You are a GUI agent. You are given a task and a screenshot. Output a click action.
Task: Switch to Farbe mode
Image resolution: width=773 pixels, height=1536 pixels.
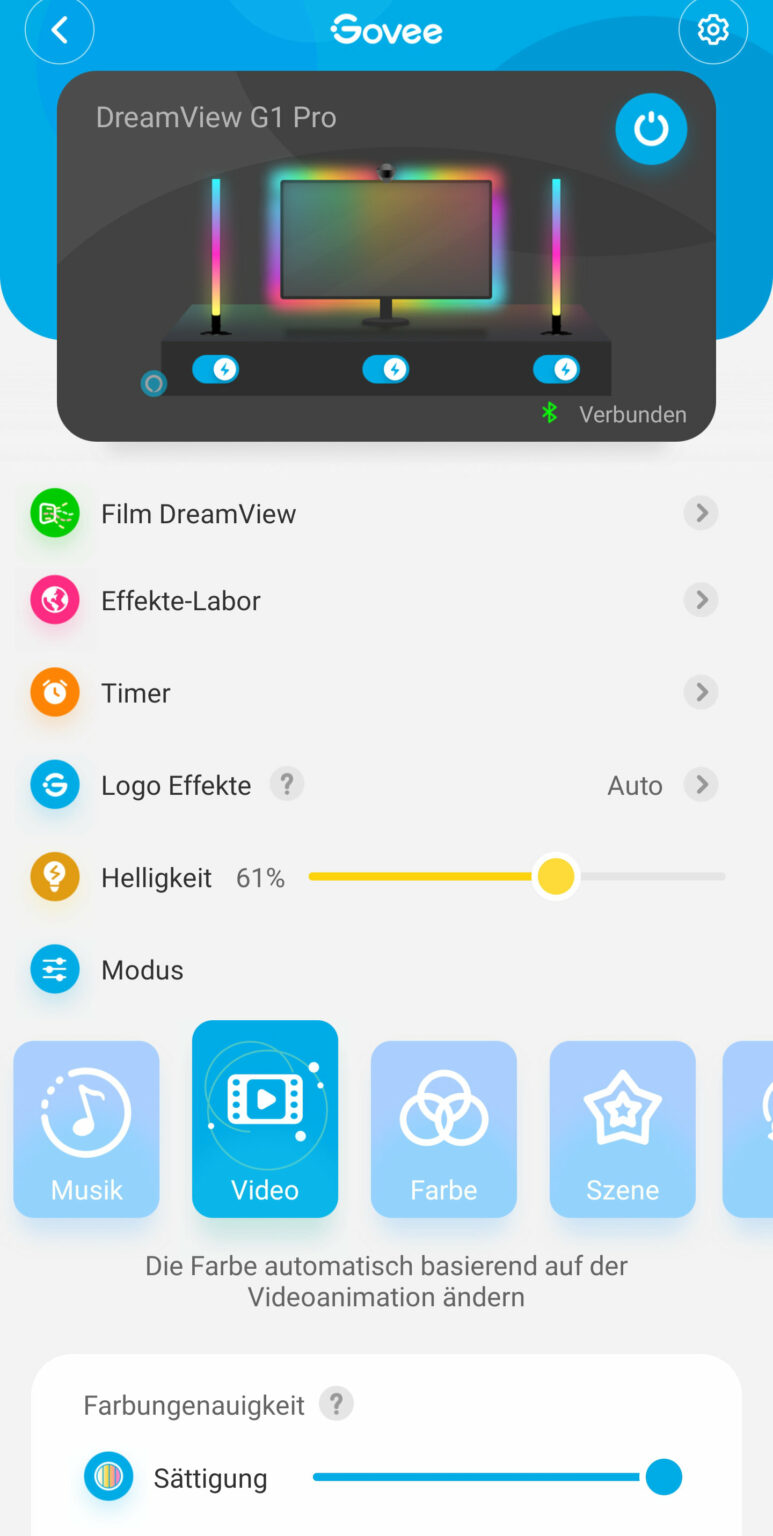[x=444, y=1129]
